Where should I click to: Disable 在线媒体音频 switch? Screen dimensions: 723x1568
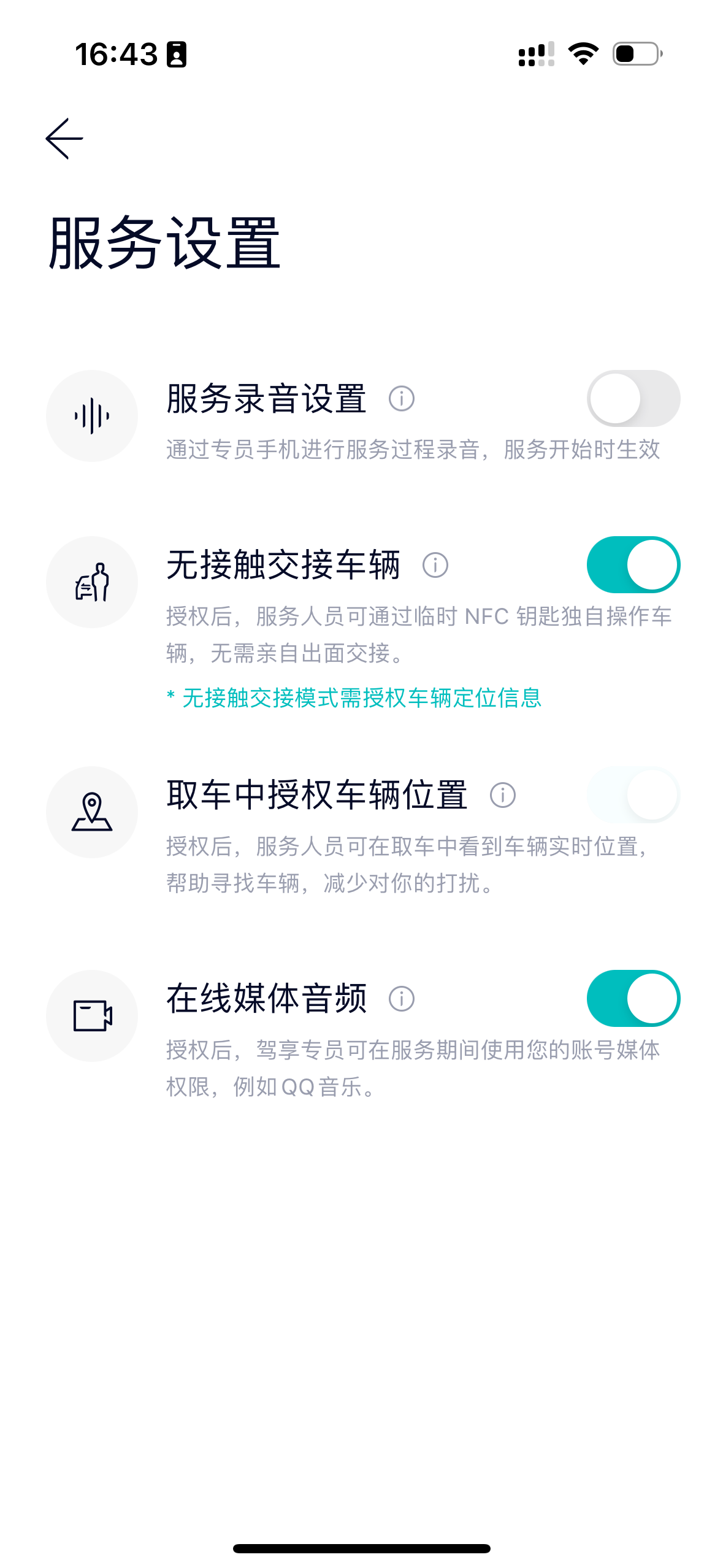point(633,999)
